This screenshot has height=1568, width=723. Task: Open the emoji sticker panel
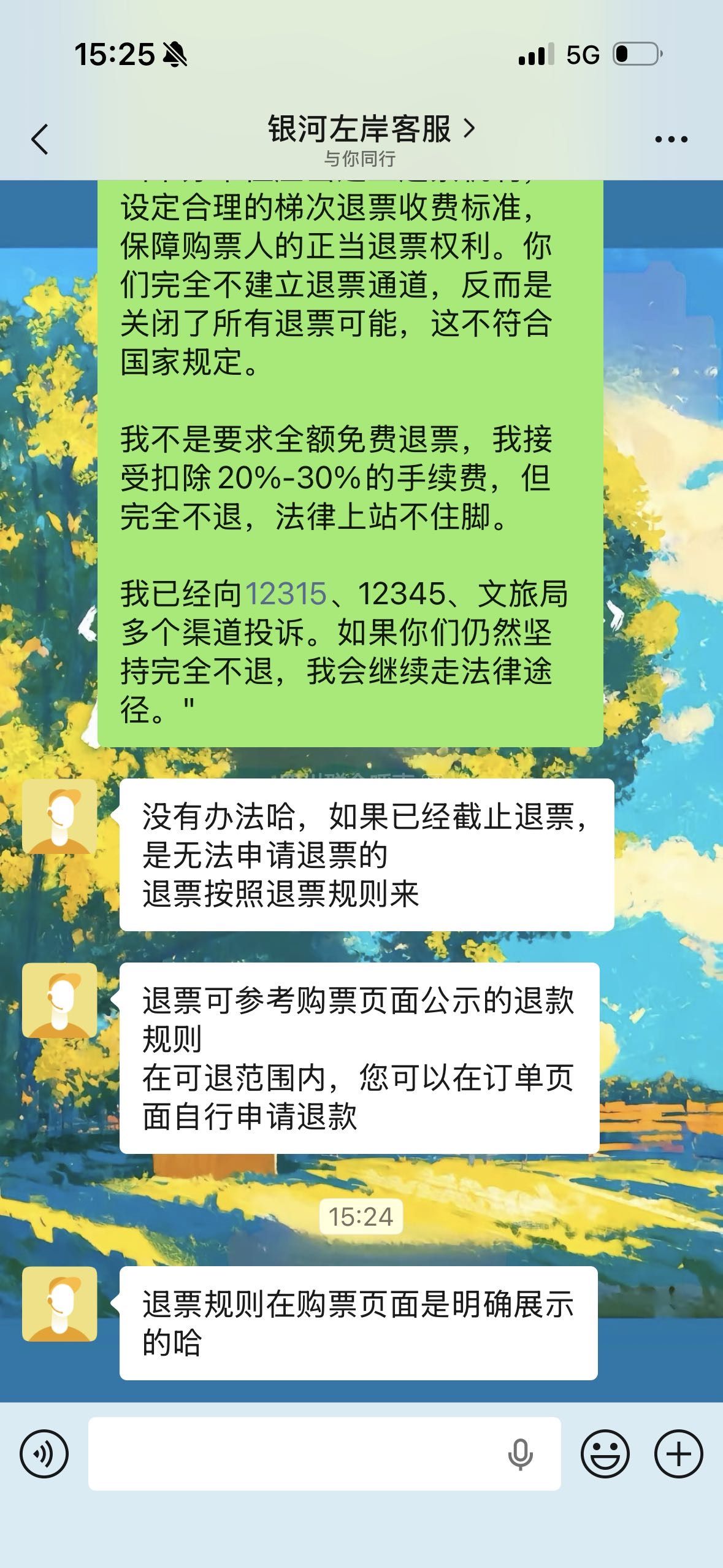[x=605, y=1453]
